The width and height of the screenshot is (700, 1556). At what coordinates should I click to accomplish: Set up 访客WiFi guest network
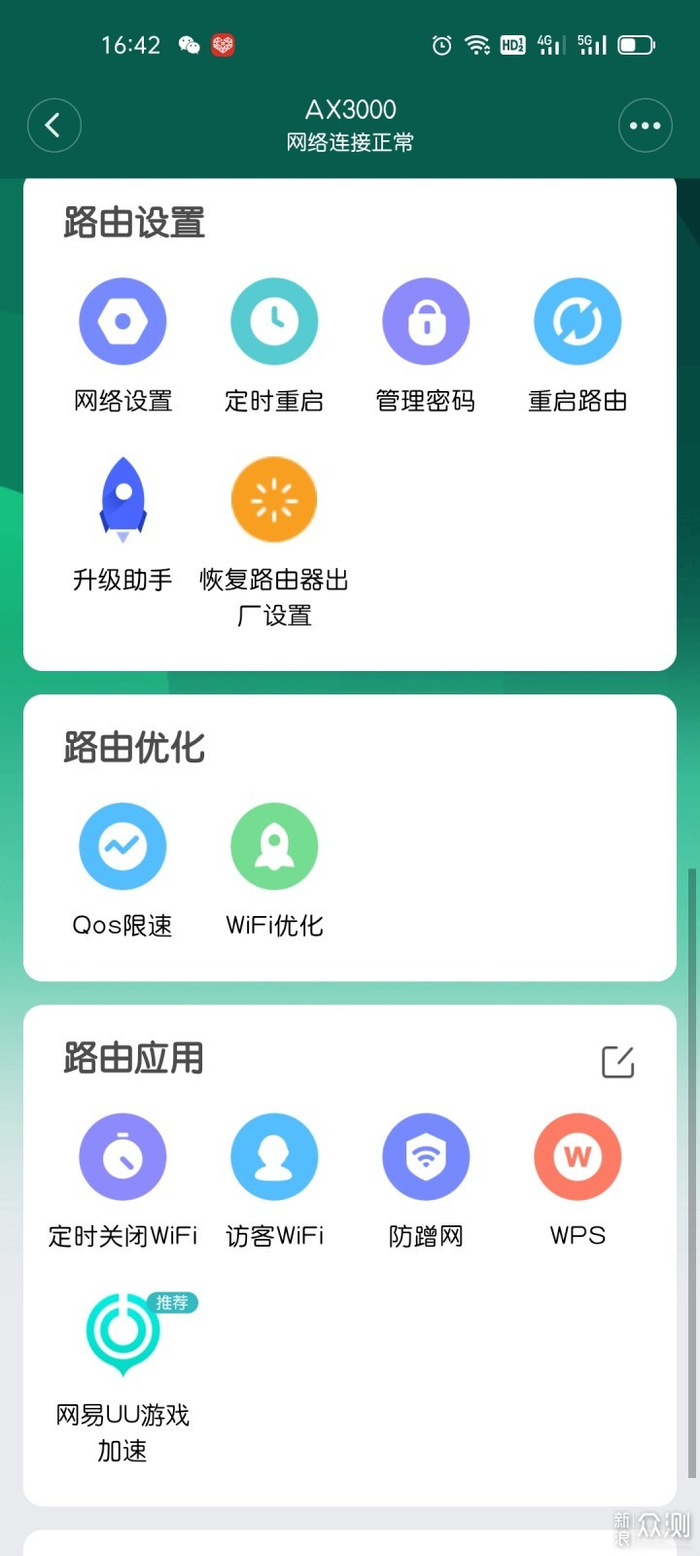click(x=274, y=1157)
